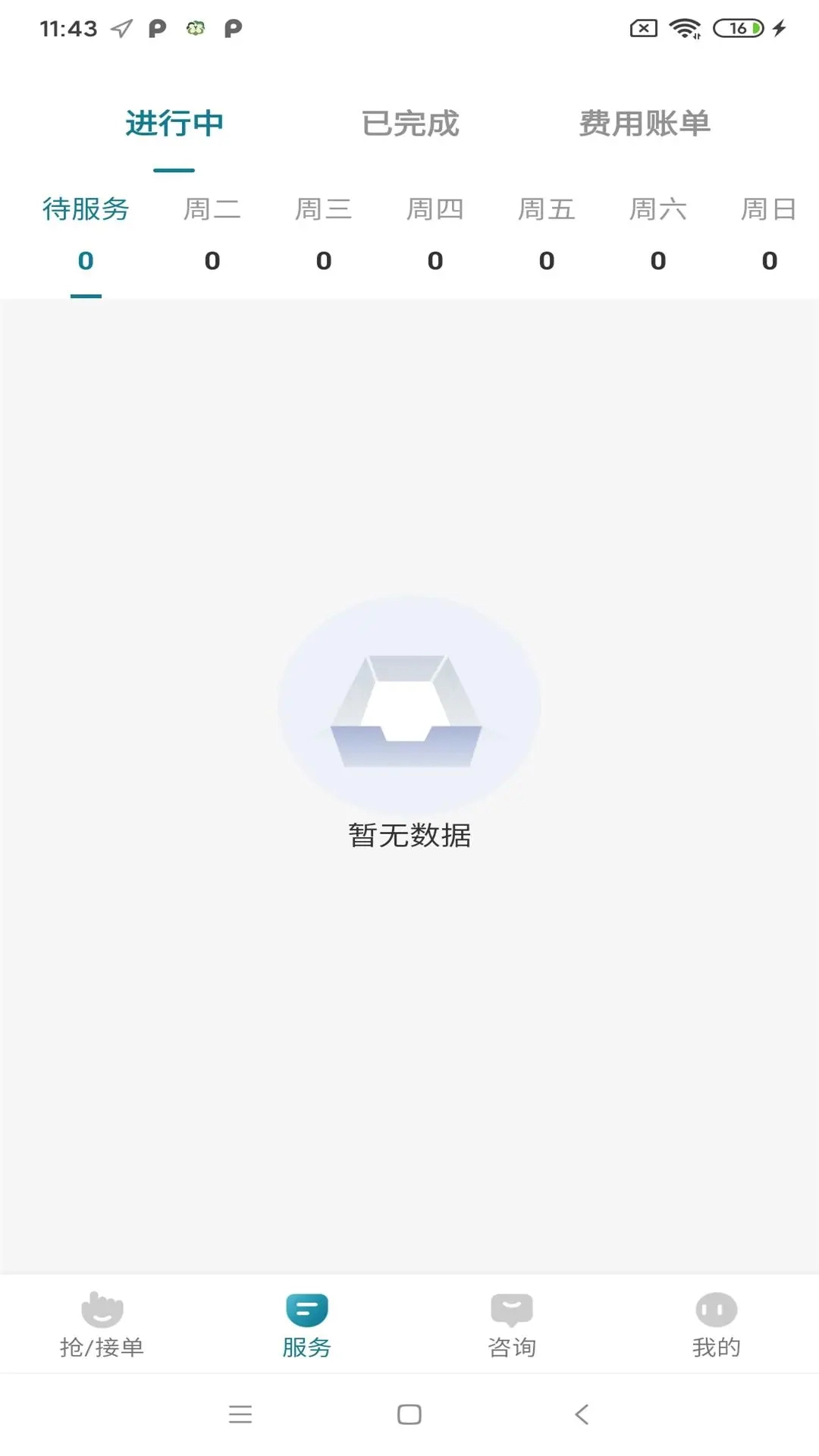Select the 进行中 tab
Screen dimensions: 819x1456
tap(174, 124)
